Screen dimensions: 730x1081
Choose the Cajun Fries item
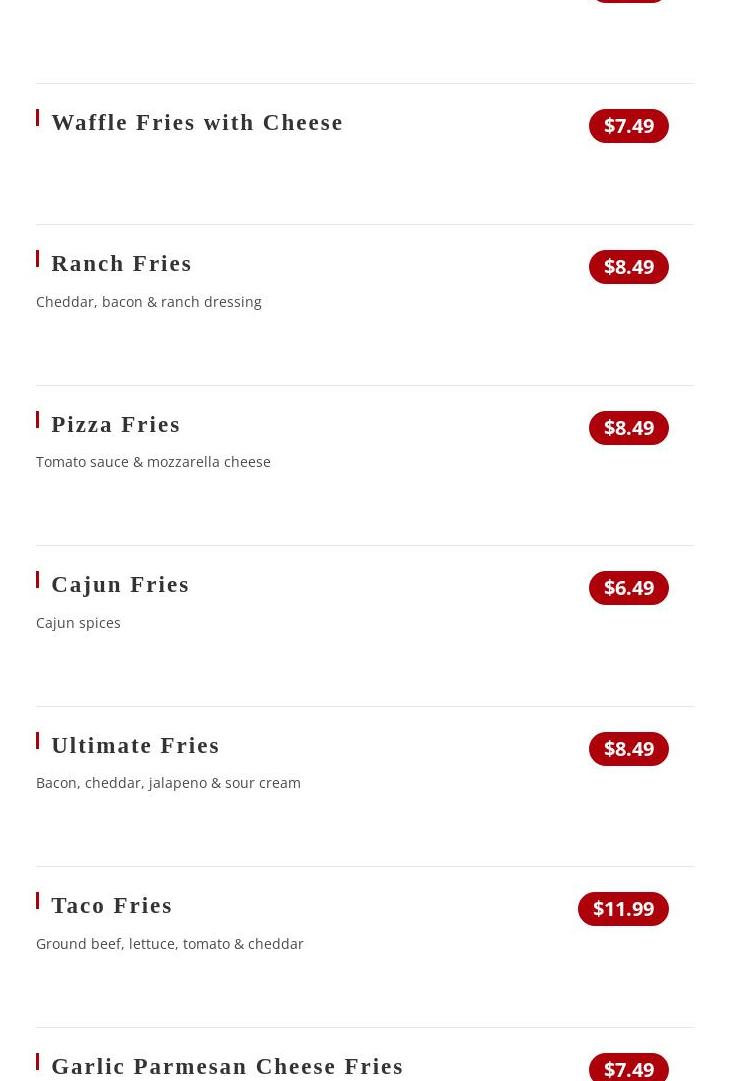[120, 585]
